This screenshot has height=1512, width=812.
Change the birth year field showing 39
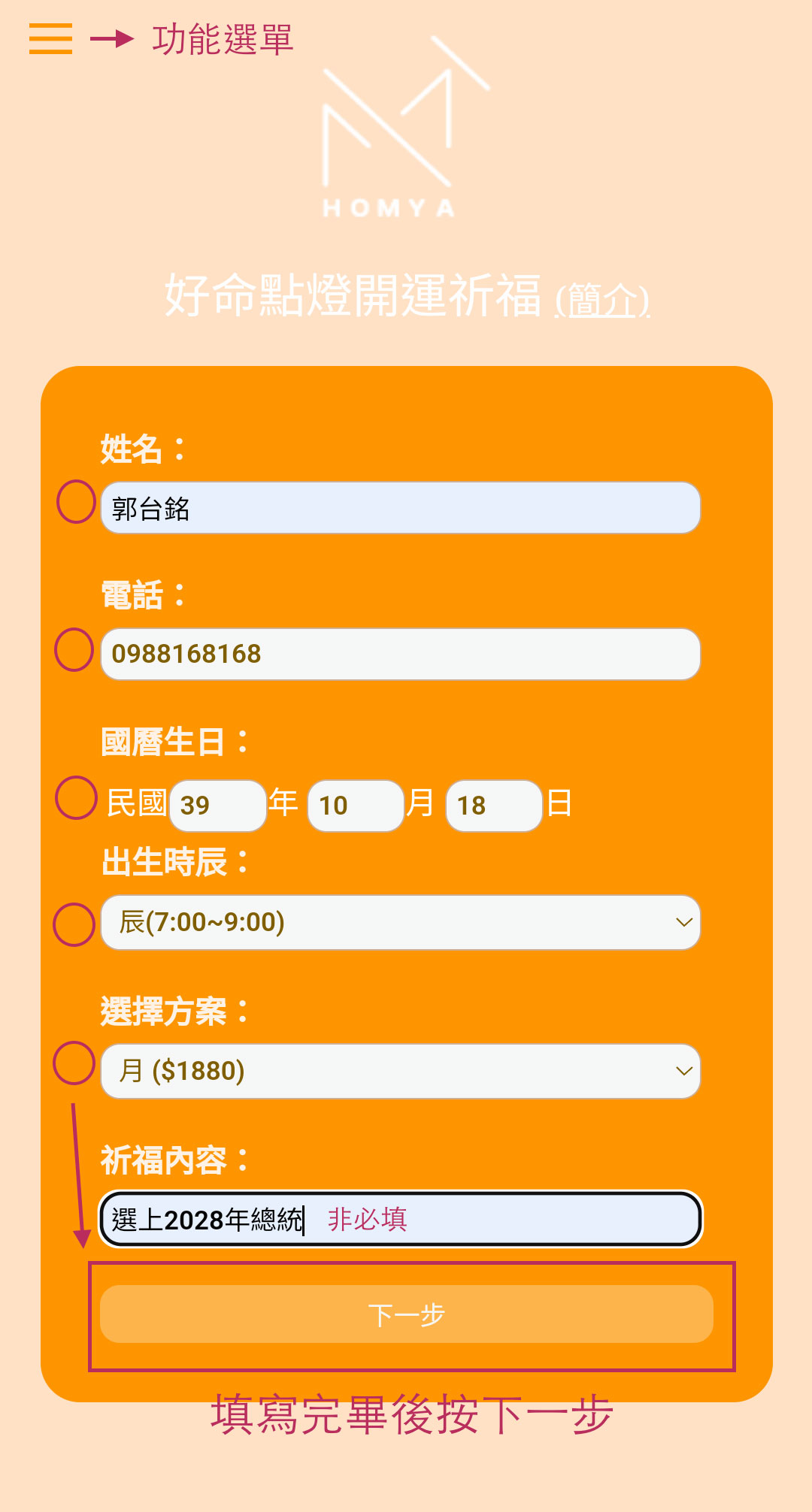pyautogui.click(x=217, y=806)
